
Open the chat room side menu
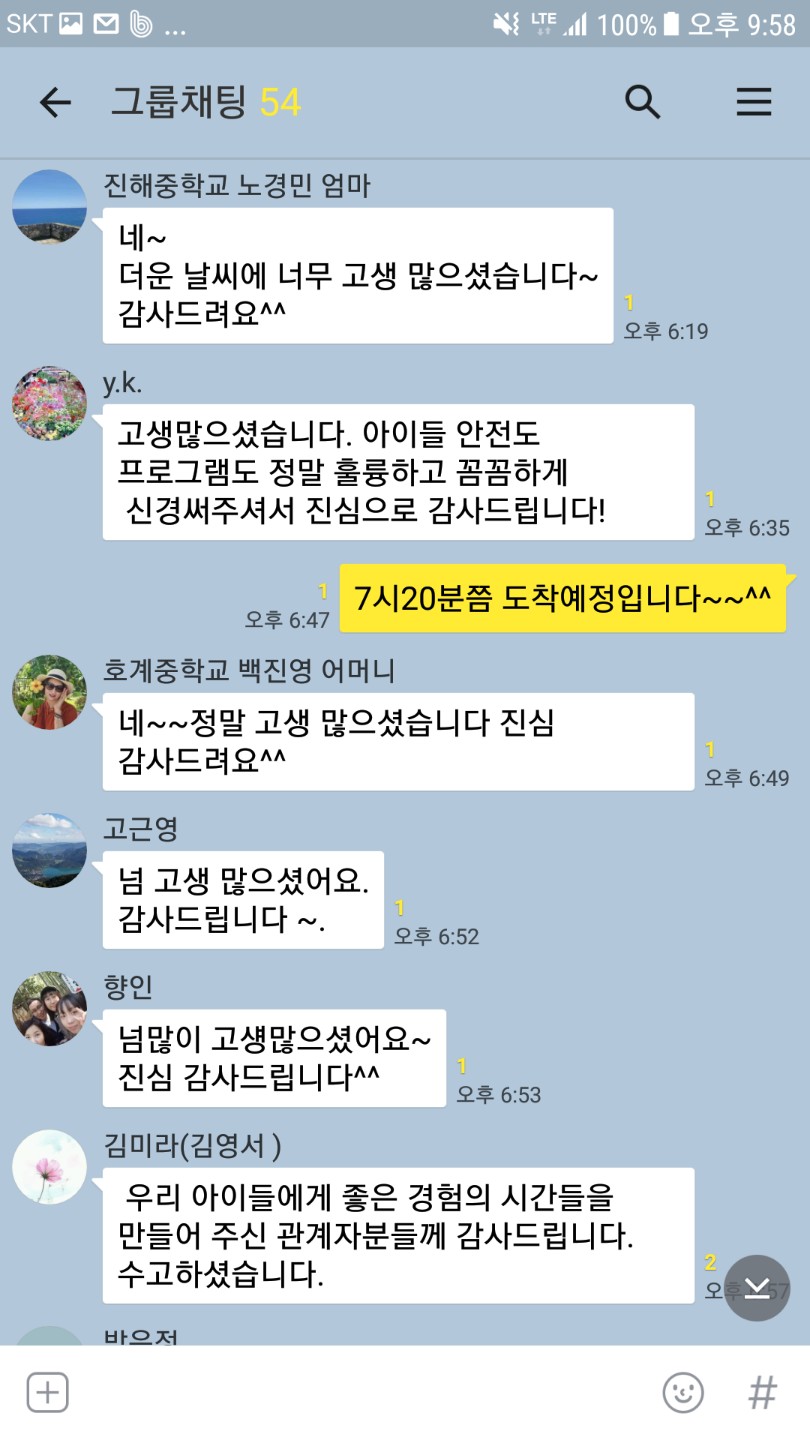pyautogui.click(x=753, y=102)
